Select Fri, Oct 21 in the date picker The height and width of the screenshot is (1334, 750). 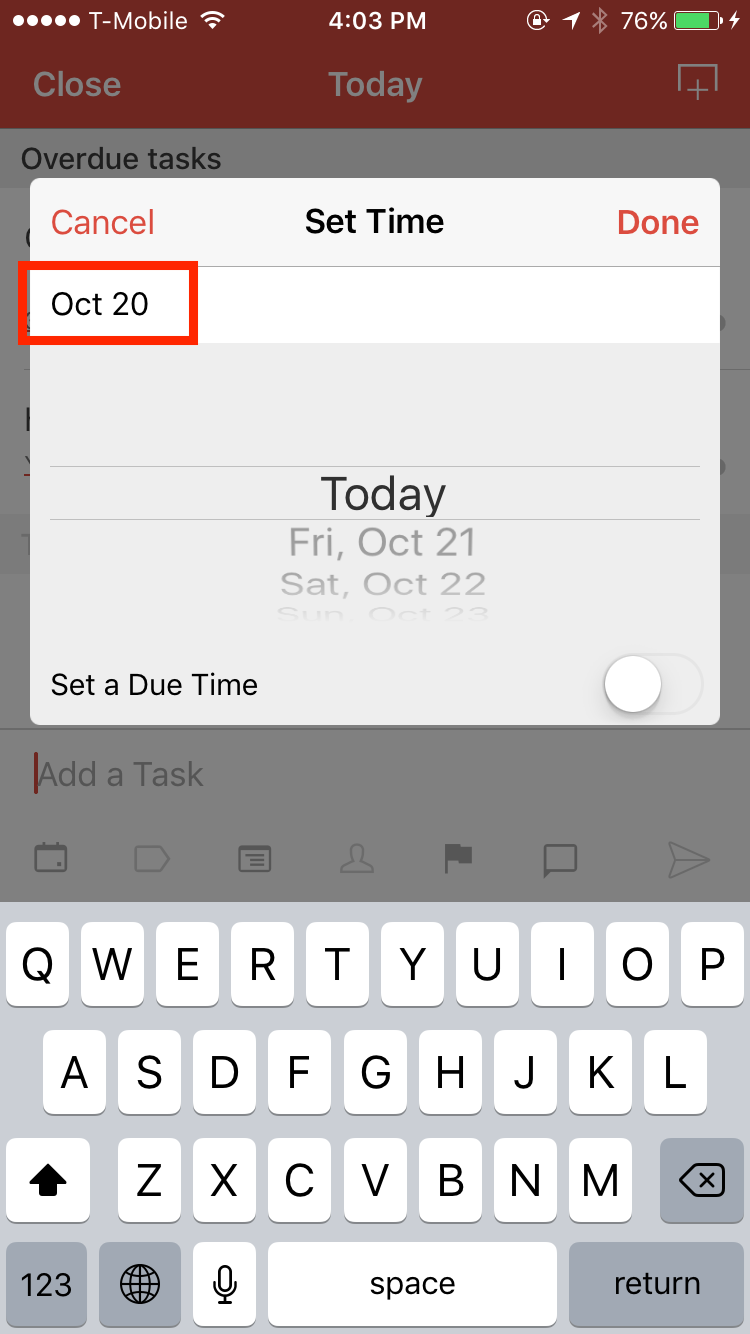382,542
